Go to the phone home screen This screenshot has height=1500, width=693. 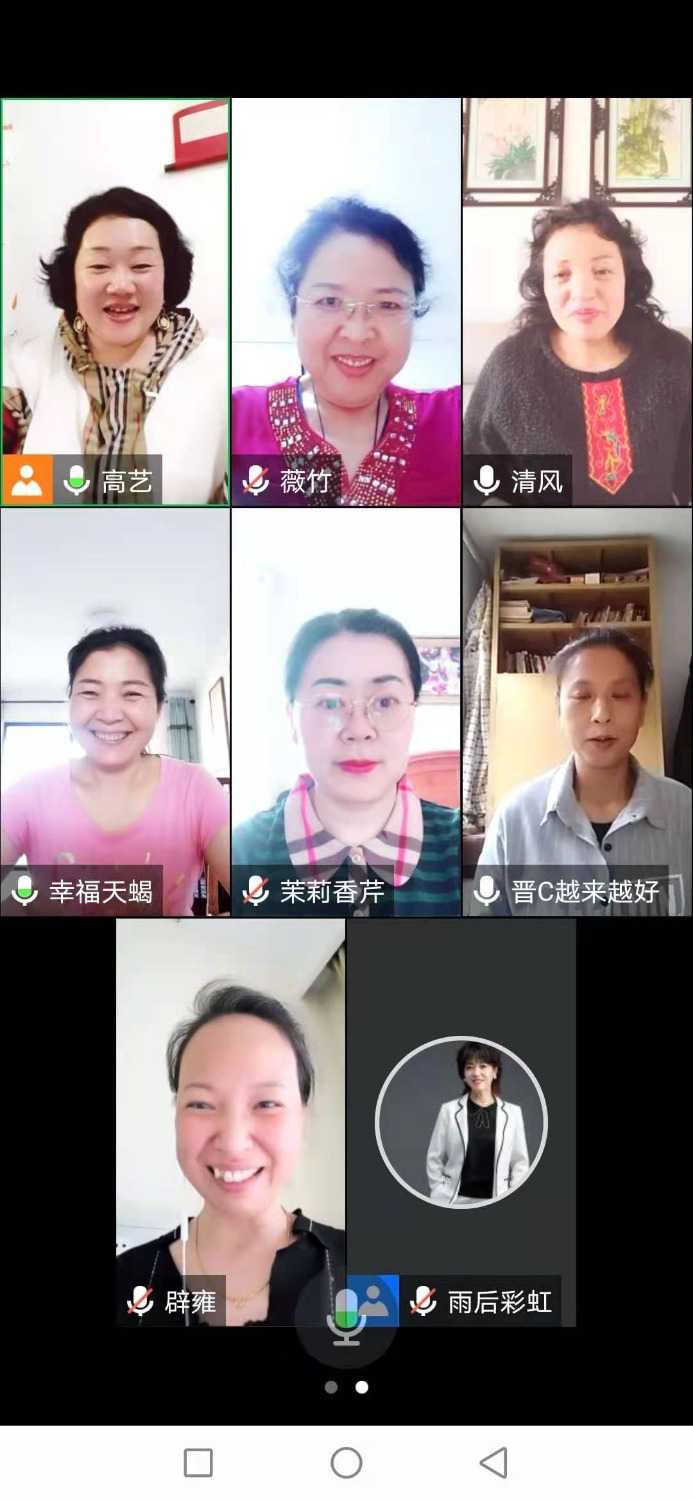(346, 1462)
